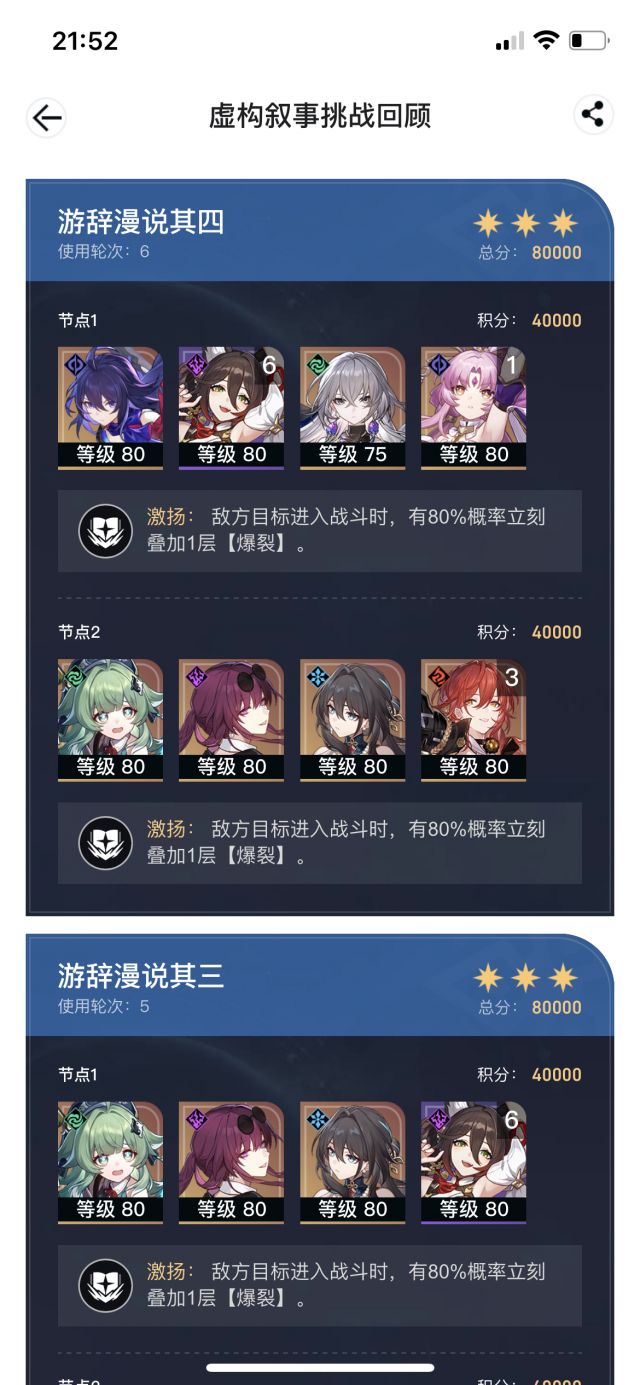The height and width of the screenshot is (1385, 640).
Task: Go back using the top-left arrow
Action: (x=47, y=117)
